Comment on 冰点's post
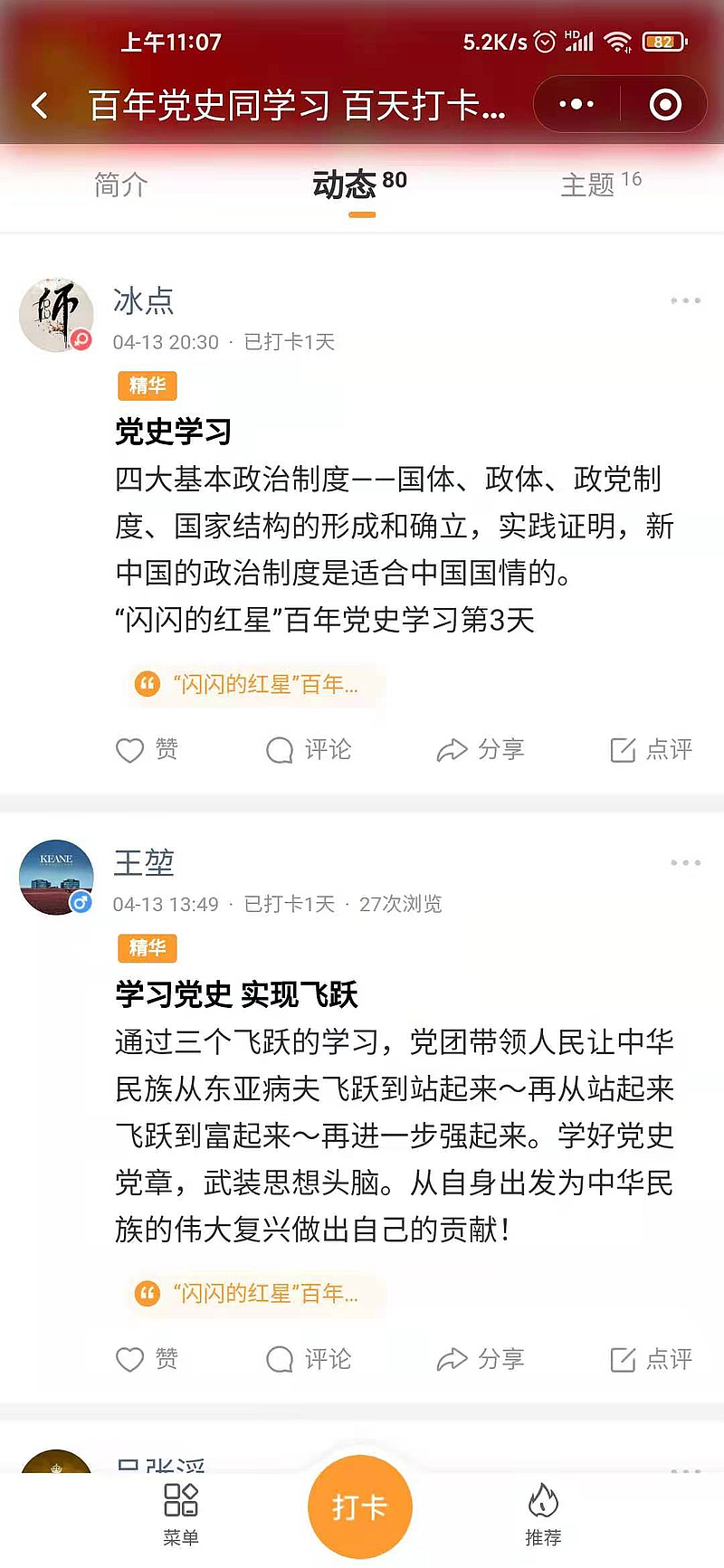The width and height of the screenshot is (724, 1568). (x=309, y=749)
